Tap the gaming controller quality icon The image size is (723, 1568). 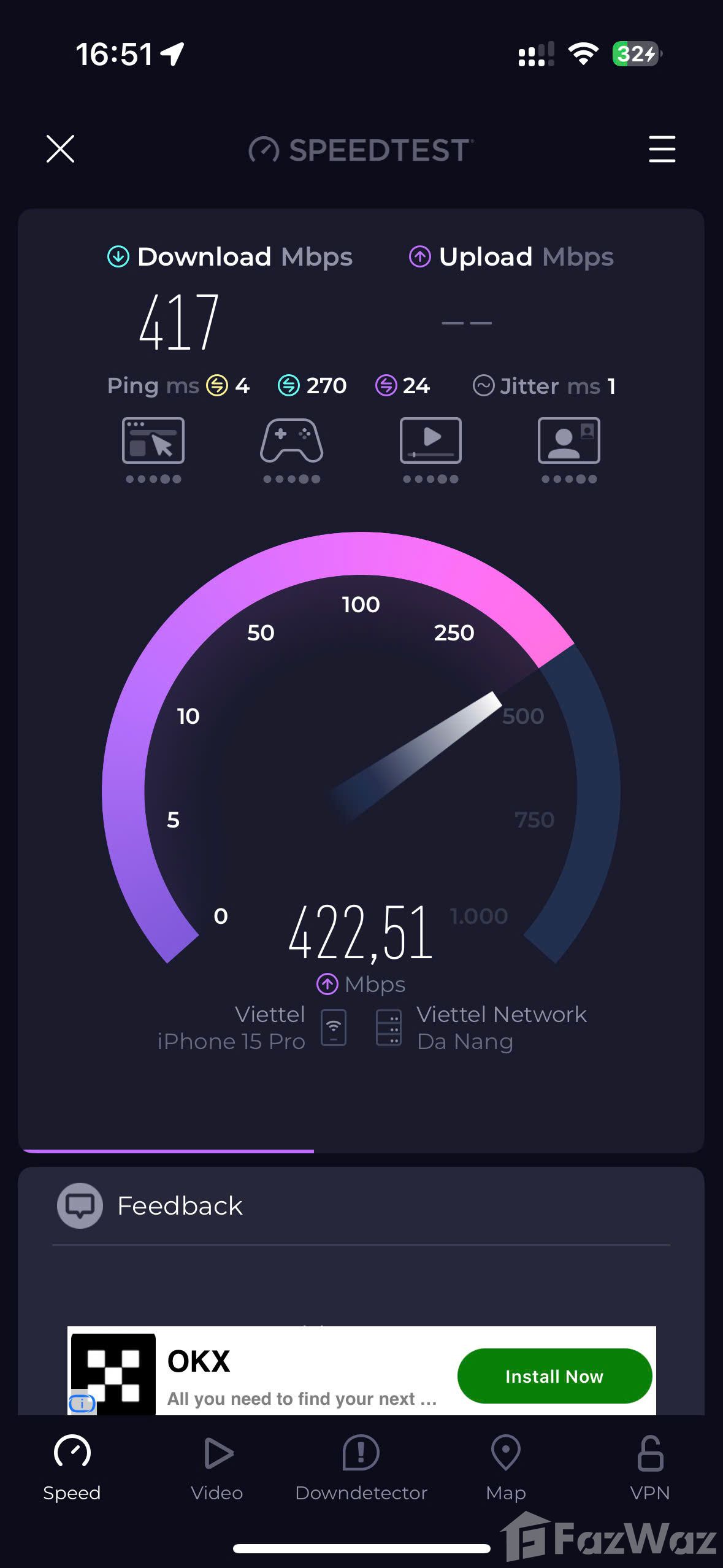(291, 440)
